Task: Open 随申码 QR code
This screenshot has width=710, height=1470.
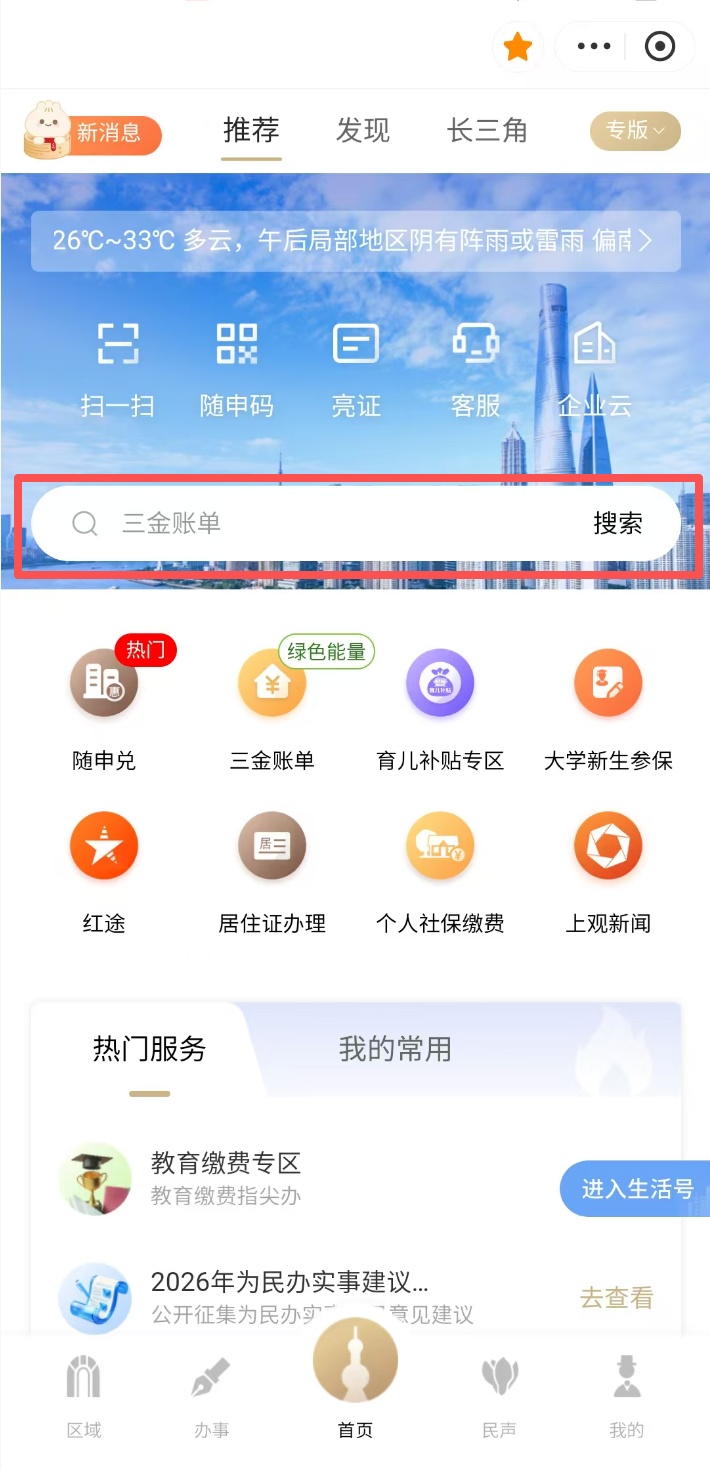Action: (x=237, y=368)
